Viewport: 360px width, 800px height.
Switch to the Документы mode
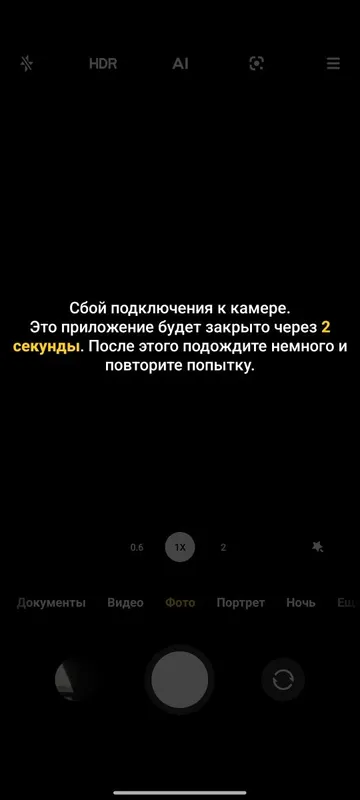tap(51, 603)
